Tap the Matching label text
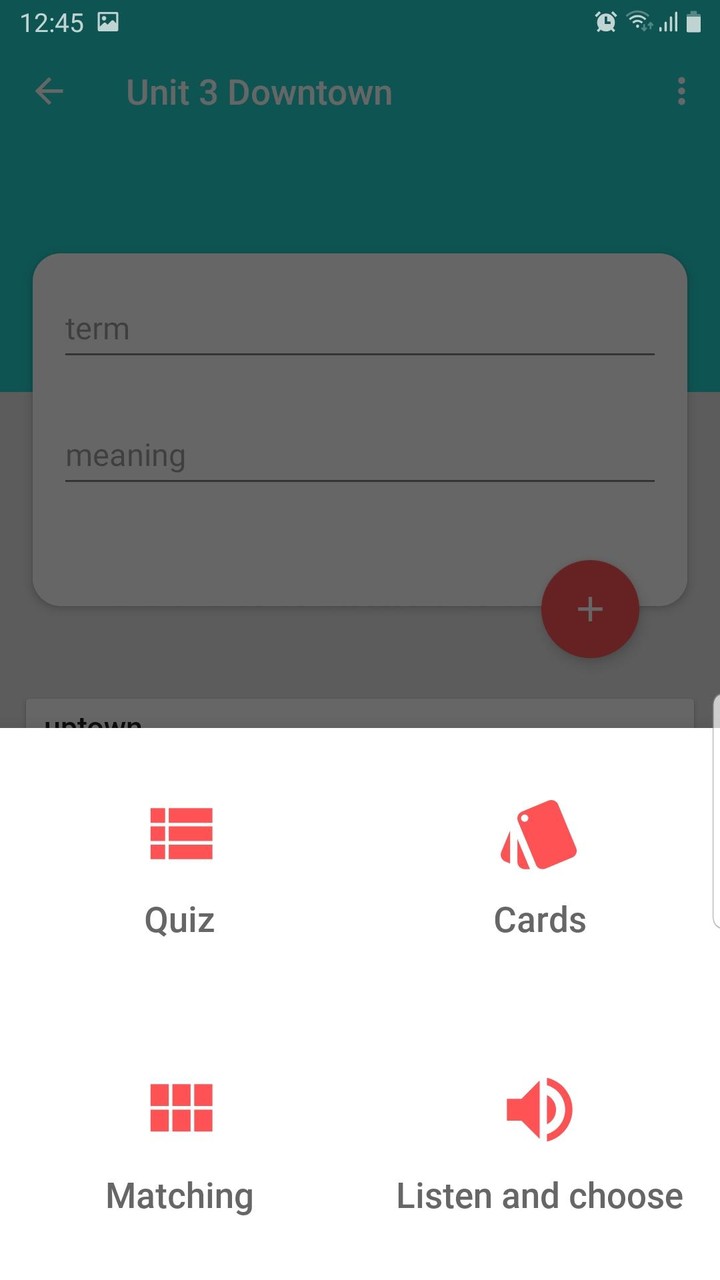 click(180, 1195)
